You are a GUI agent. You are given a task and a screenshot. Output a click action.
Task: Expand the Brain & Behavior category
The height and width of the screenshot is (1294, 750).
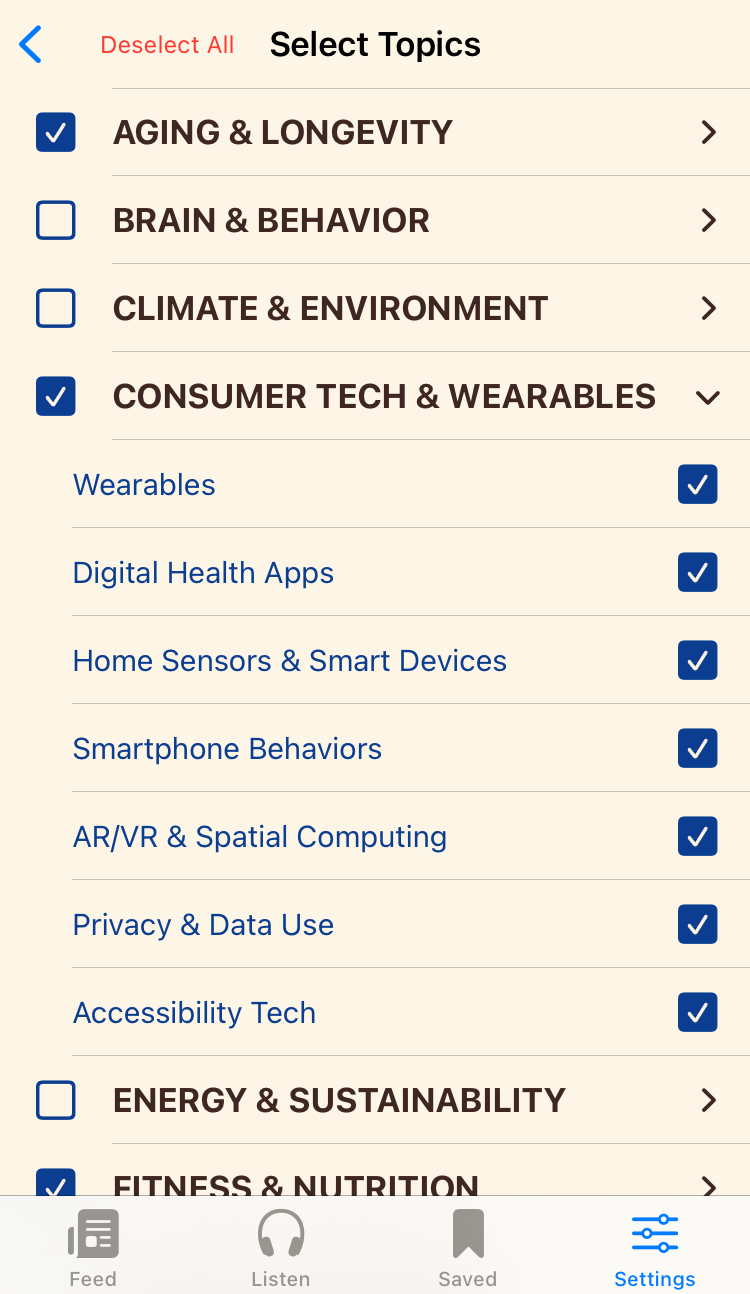point(709,220)
